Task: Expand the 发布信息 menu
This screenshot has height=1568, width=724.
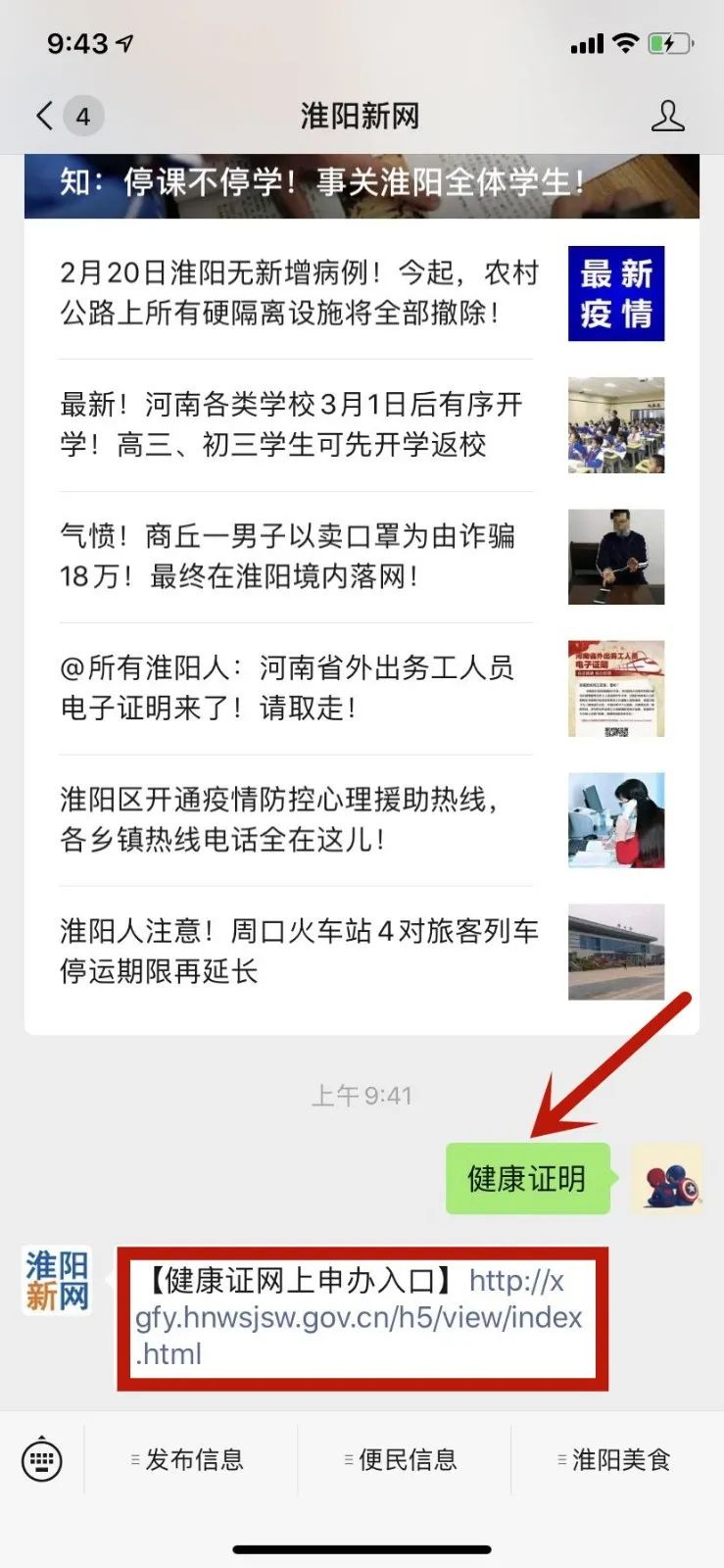Action: tap(192, 1460)
